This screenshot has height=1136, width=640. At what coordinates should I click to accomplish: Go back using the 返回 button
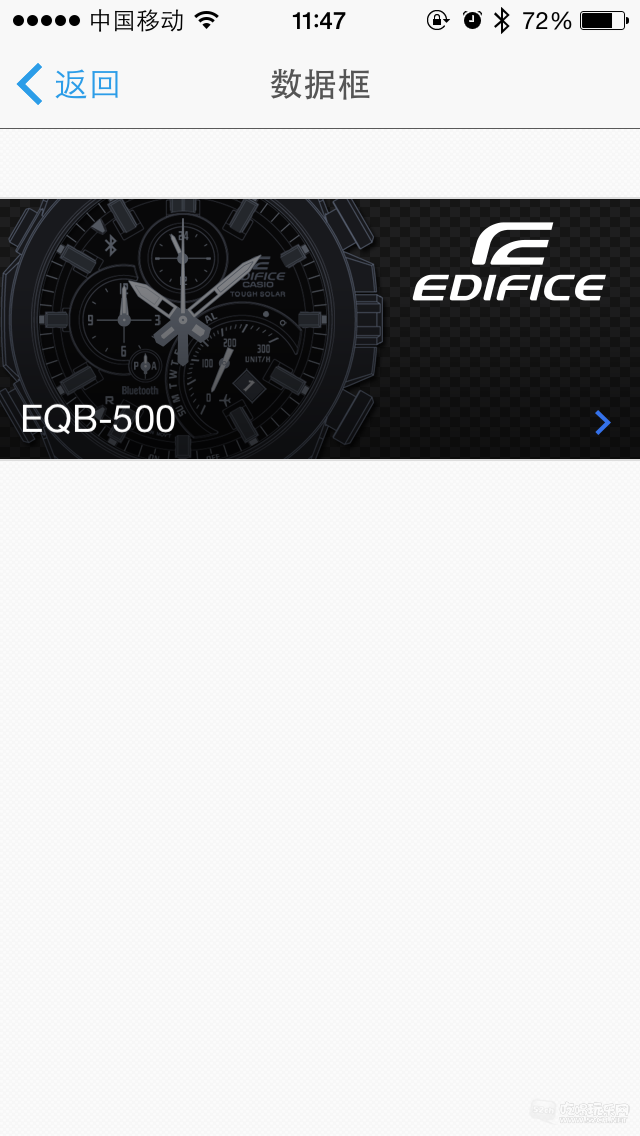tap(68, 85)
